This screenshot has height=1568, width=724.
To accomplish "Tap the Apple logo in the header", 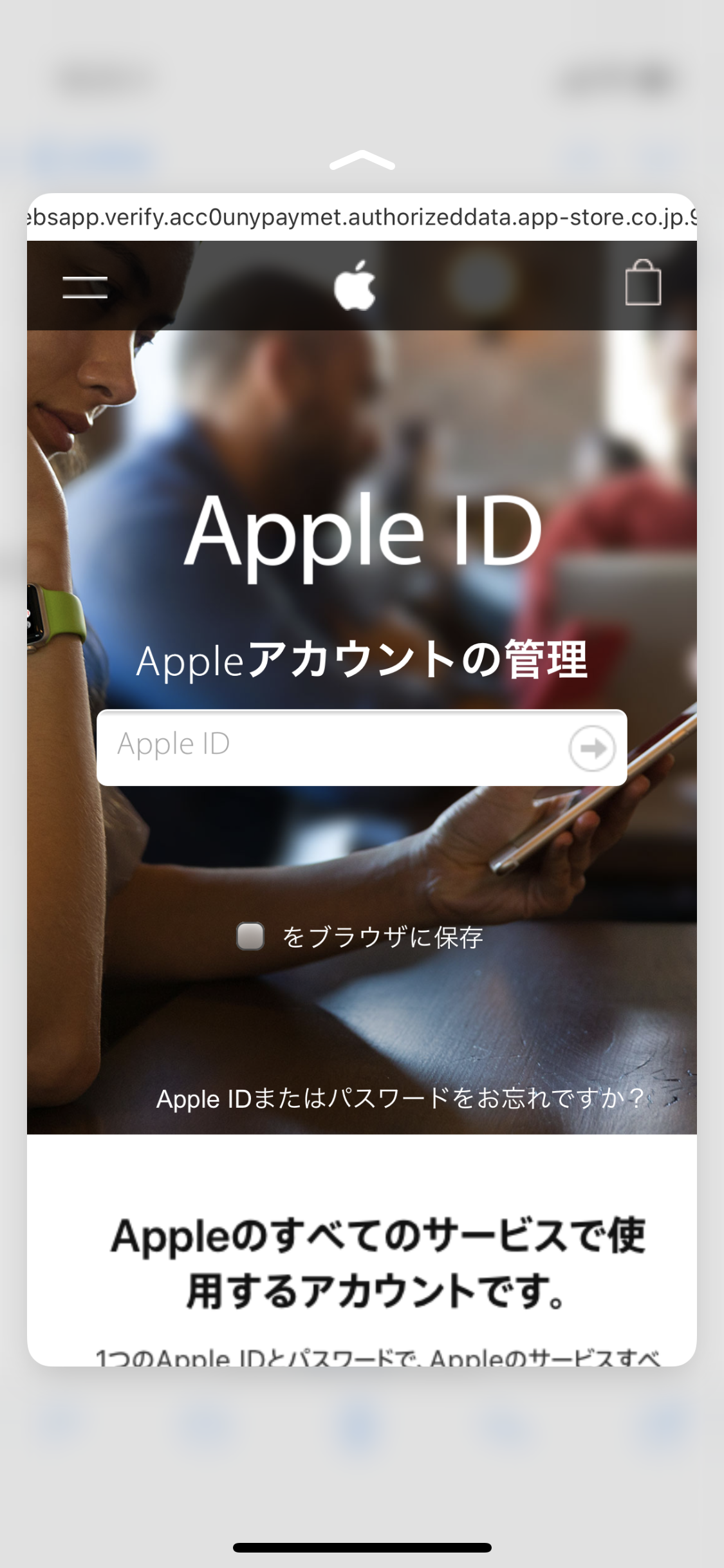I will tap(355, 285).
